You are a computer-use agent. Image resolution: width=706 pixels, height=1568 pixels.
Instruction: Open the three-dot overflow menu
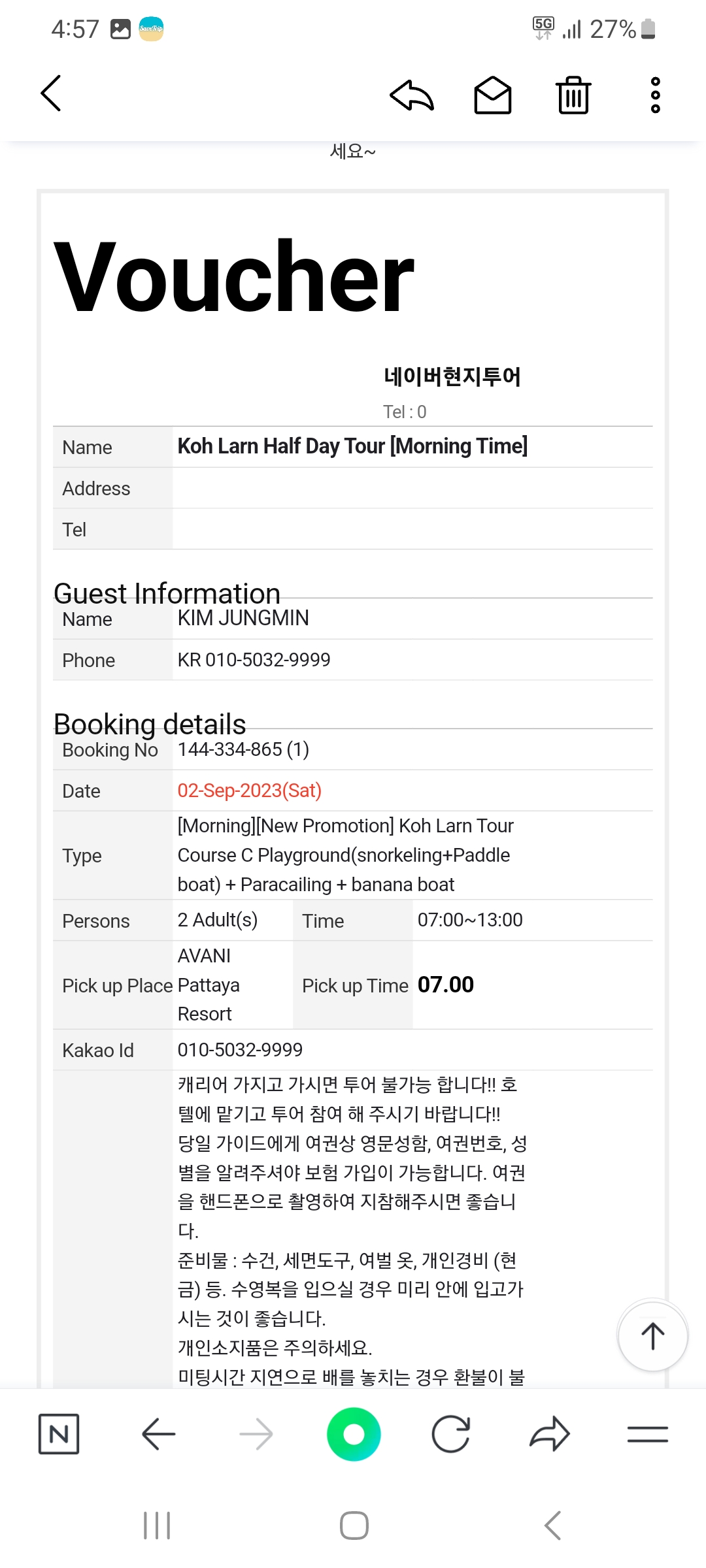(655, 95)
